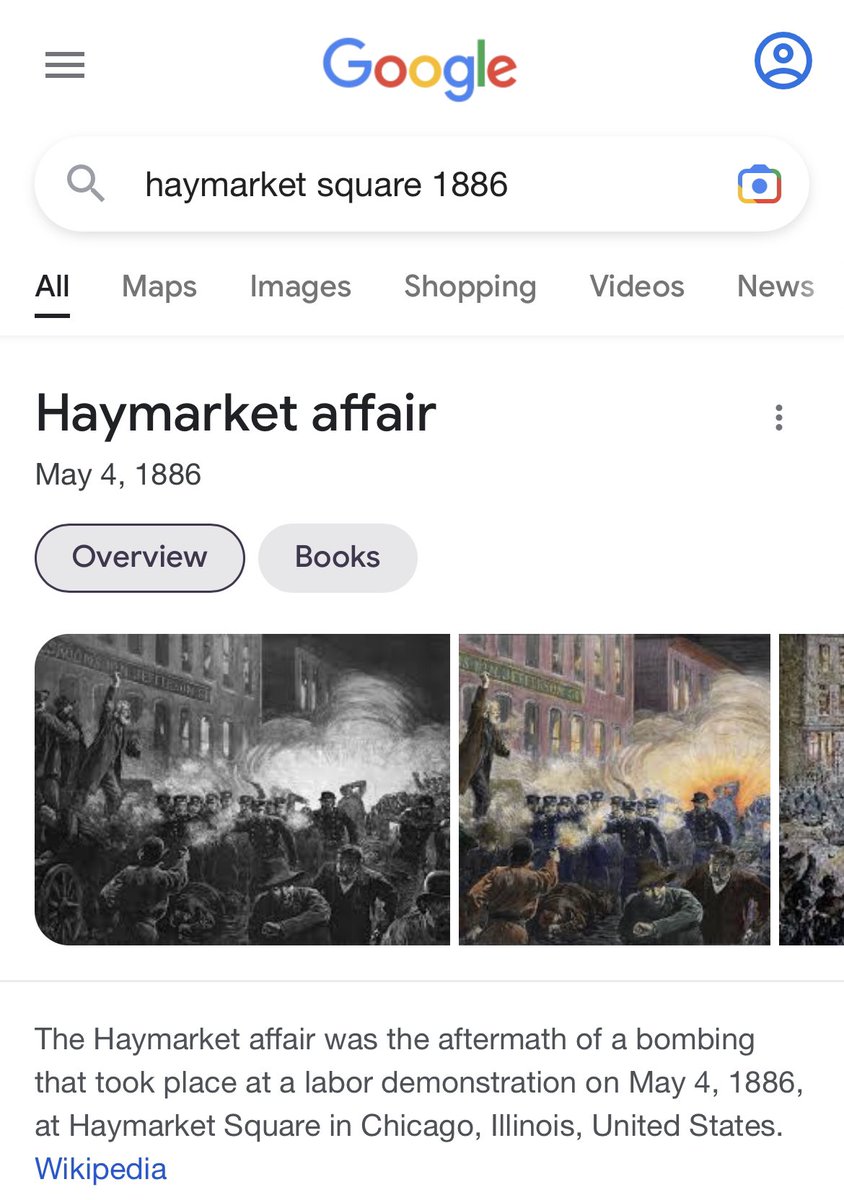
Task: Switch to the Images tab
Action: (x=300, y=287)
